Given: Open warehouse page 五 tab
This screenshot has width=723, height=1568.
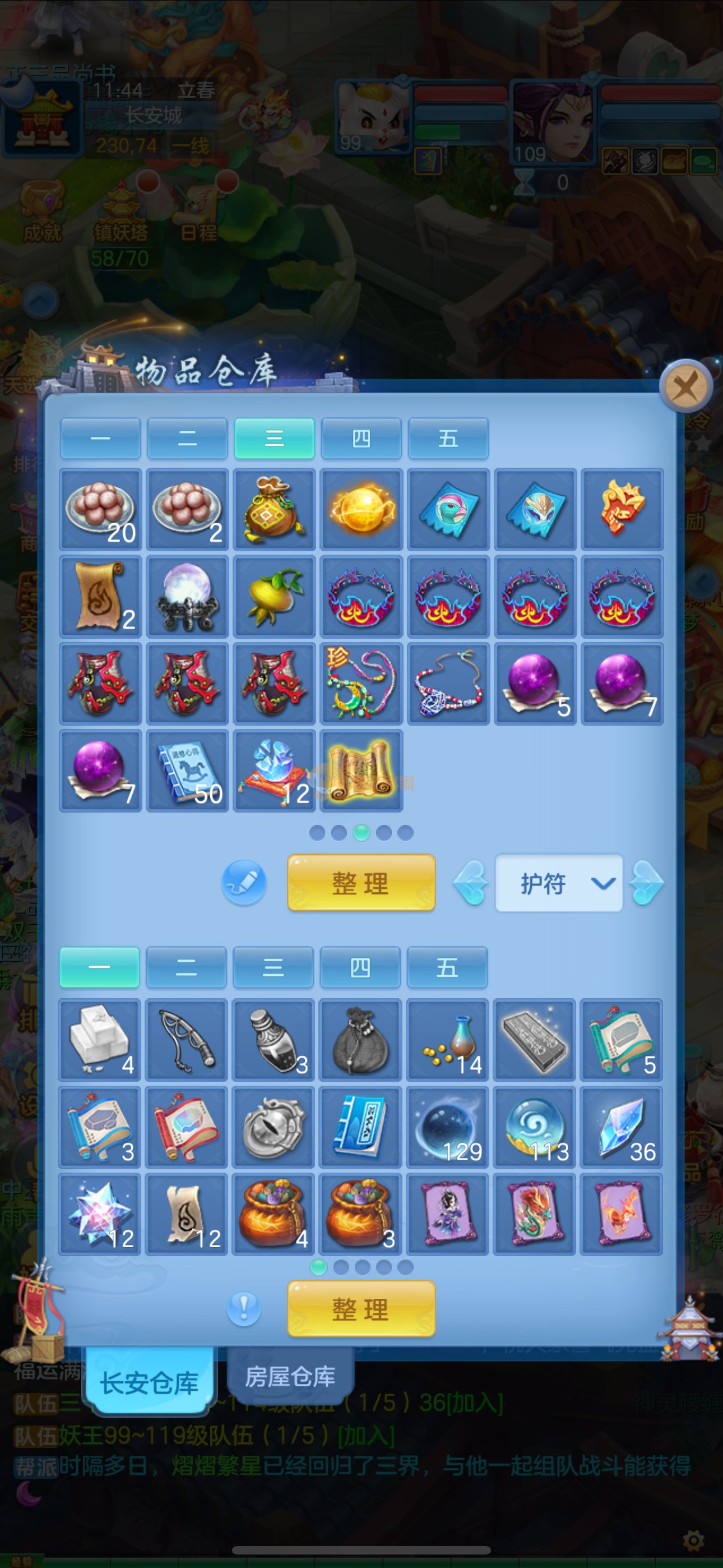Looking at the screenshot, I should pos(448,438).
